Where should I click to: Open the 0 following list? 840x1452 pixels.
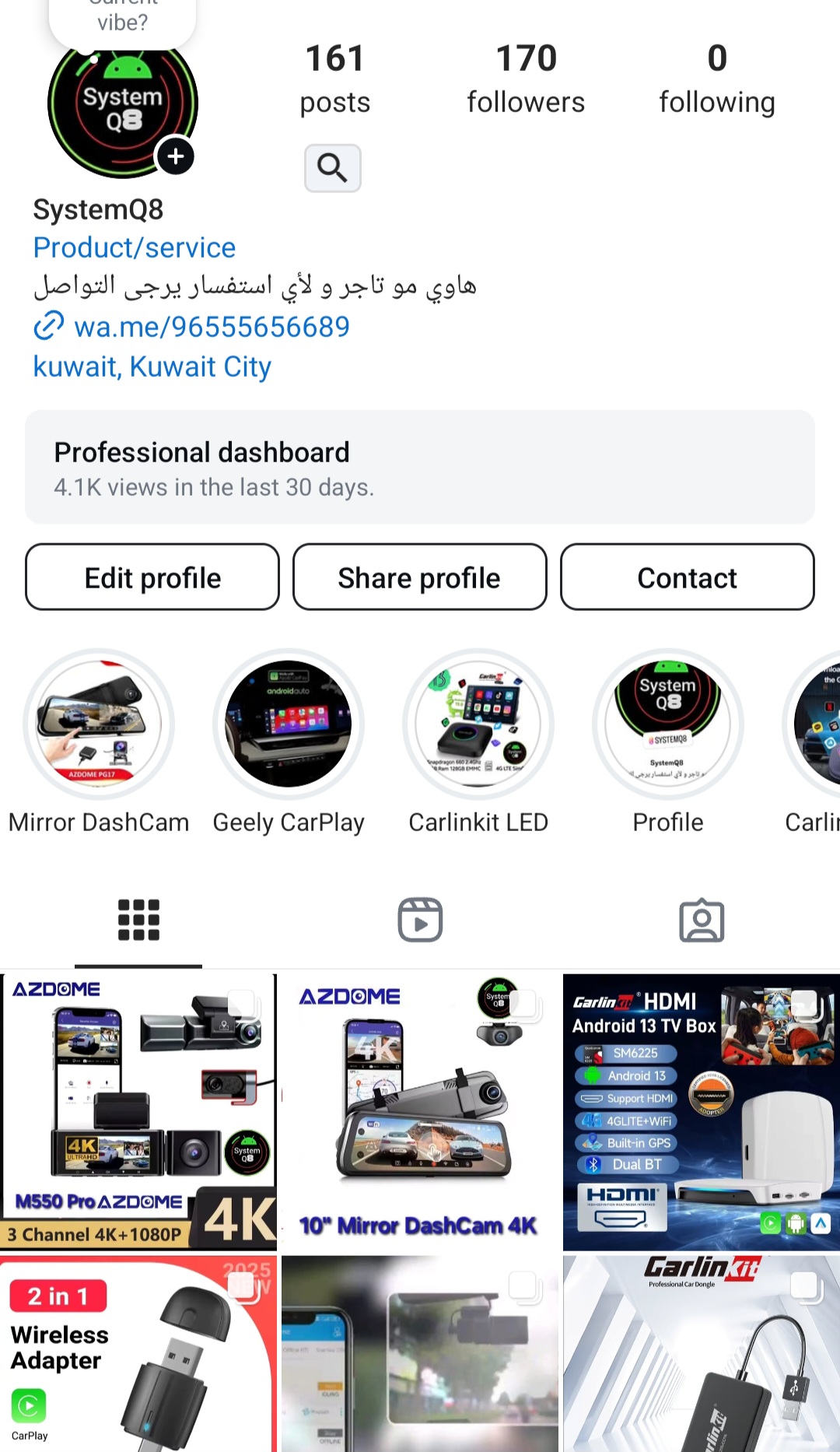coord(717,79)
